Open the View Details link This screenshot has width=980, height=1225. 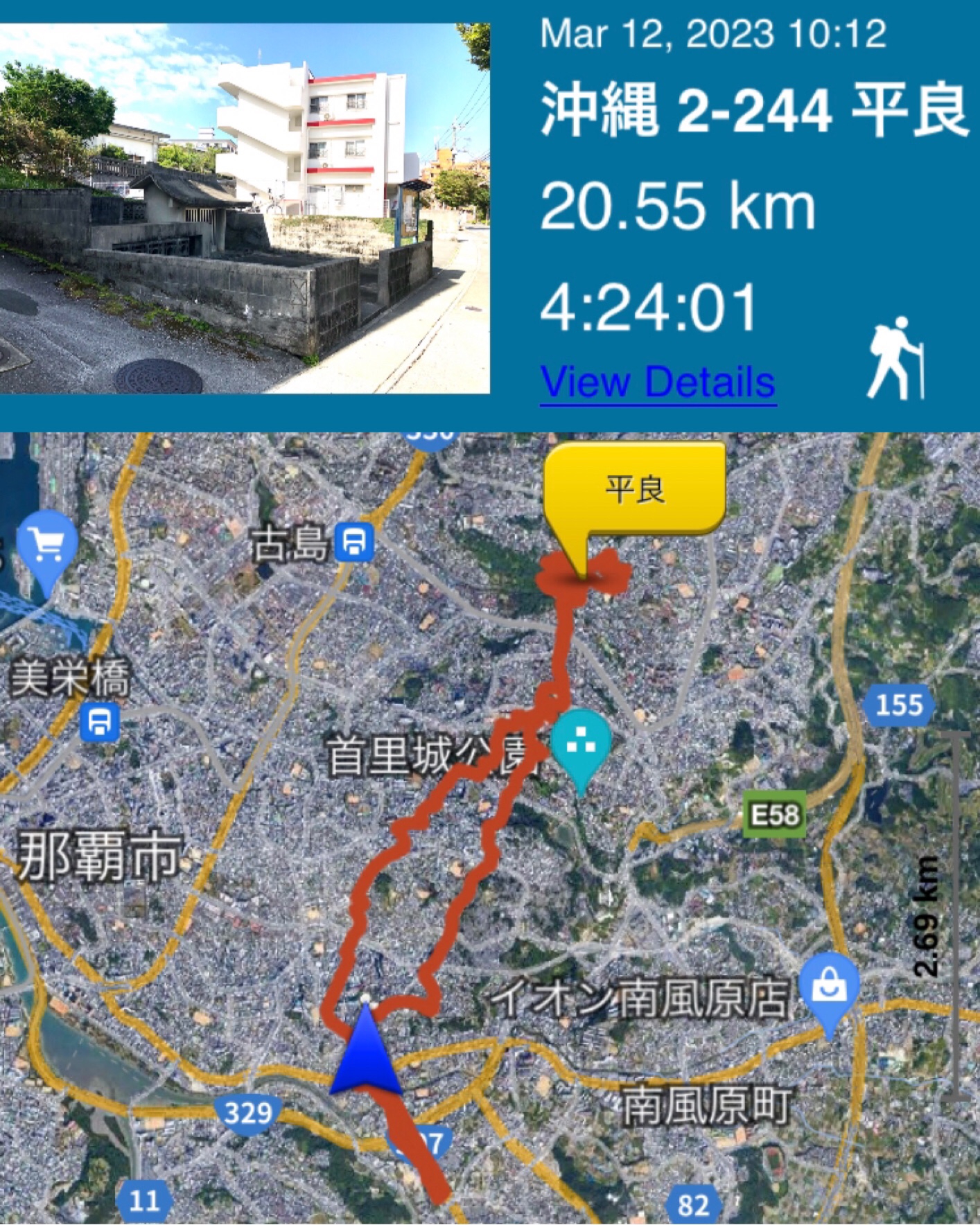pyautogui.click(x=657, y=382)
